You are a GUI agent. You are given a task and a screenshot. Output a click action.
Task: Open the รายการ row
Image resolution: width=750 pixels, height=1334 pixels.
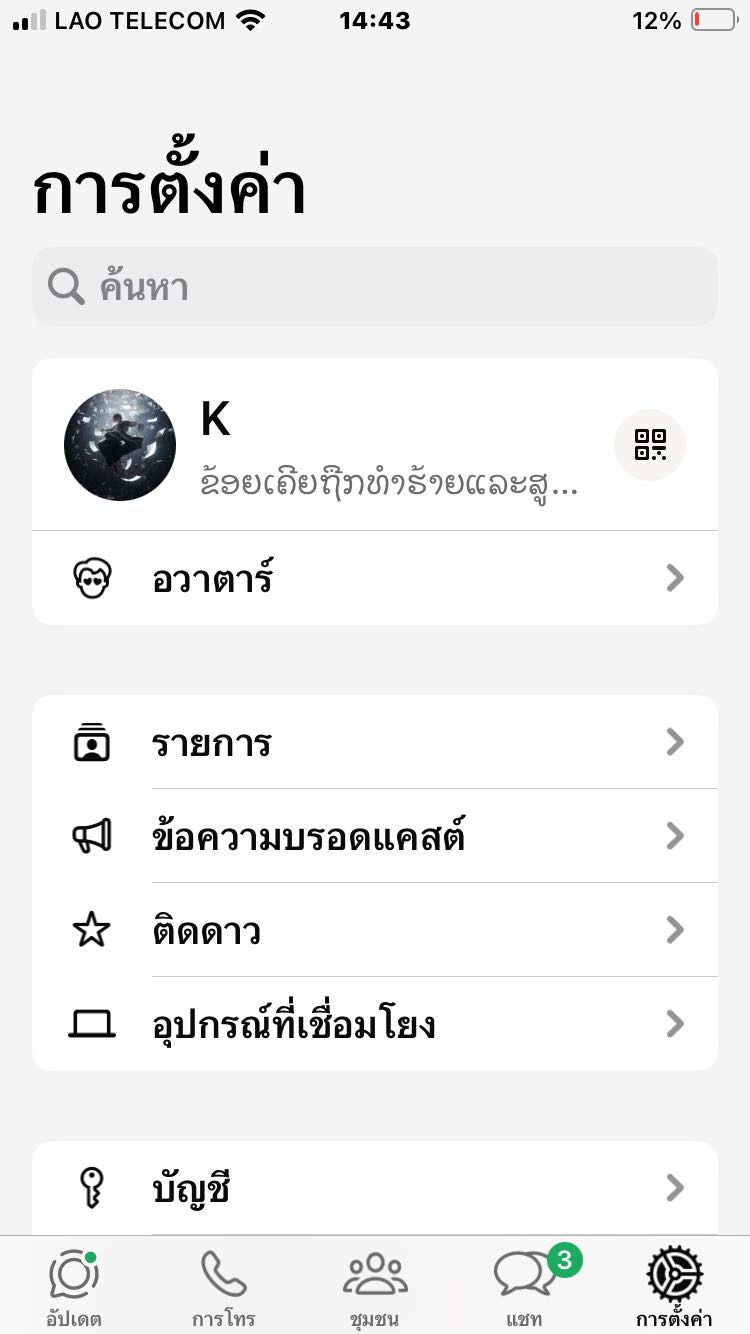click(x=375, y=743)
